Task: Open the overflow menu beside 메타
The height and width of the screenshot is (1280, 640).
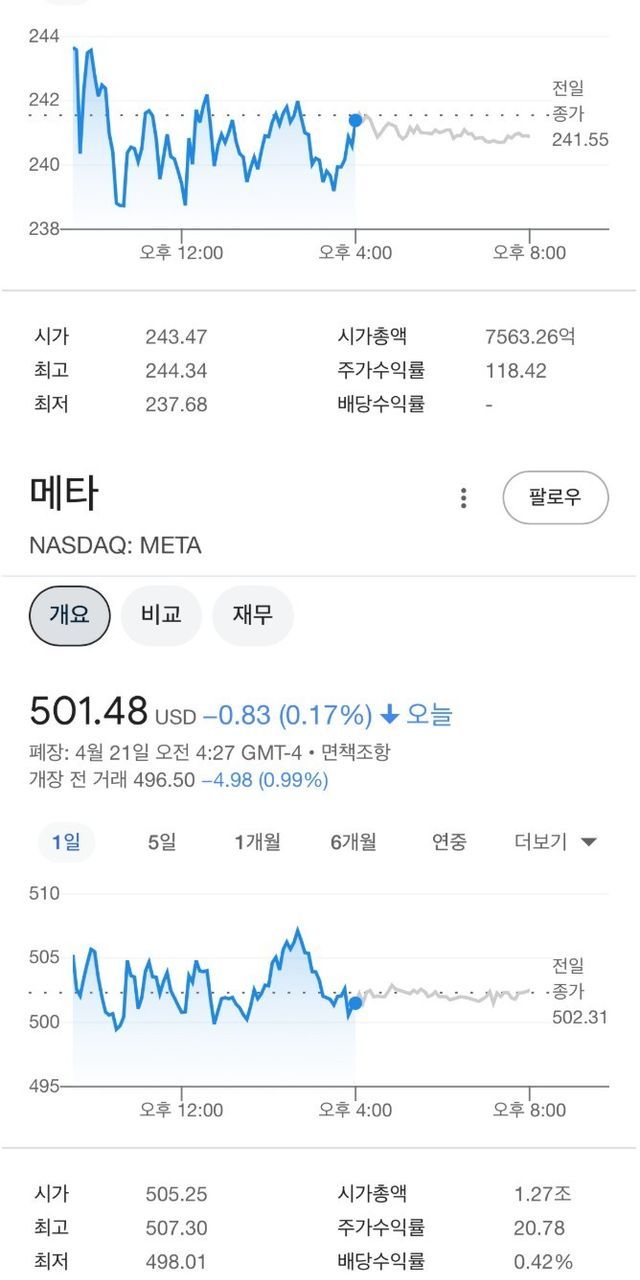Action: tap(463, 498)
